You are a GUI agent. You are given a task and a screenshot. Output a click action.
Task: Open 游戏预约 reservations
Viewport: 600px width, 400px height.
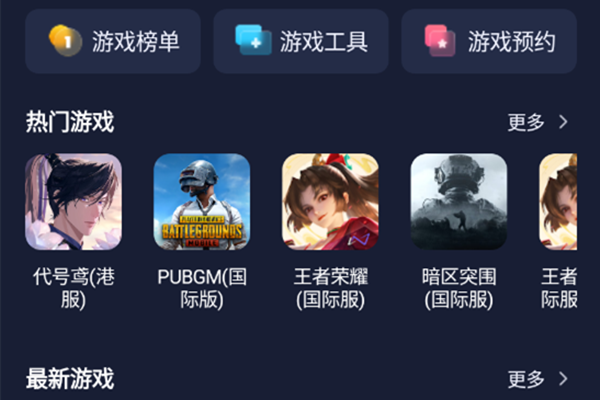489,41
